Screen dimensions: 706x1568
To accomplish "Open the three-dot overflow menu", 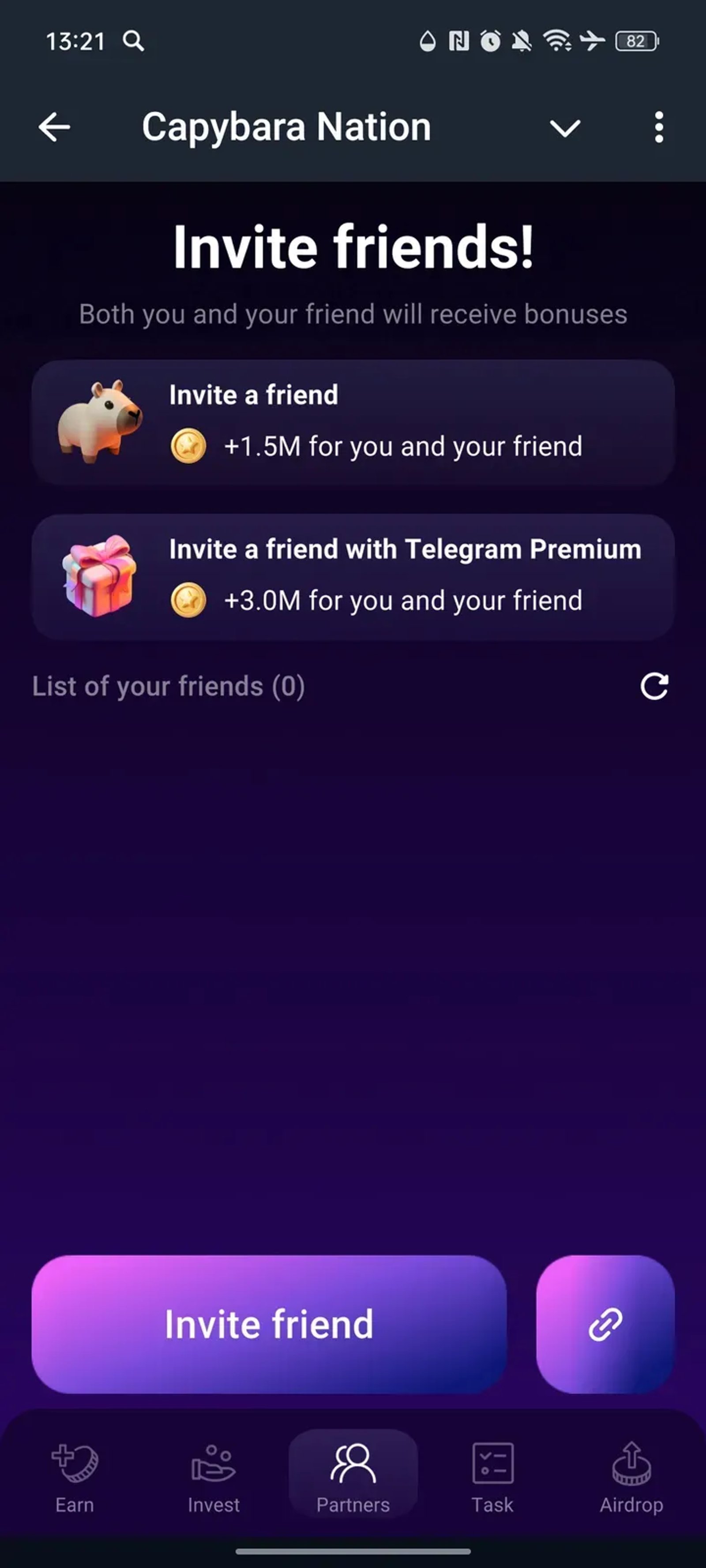I will point(658,127).
